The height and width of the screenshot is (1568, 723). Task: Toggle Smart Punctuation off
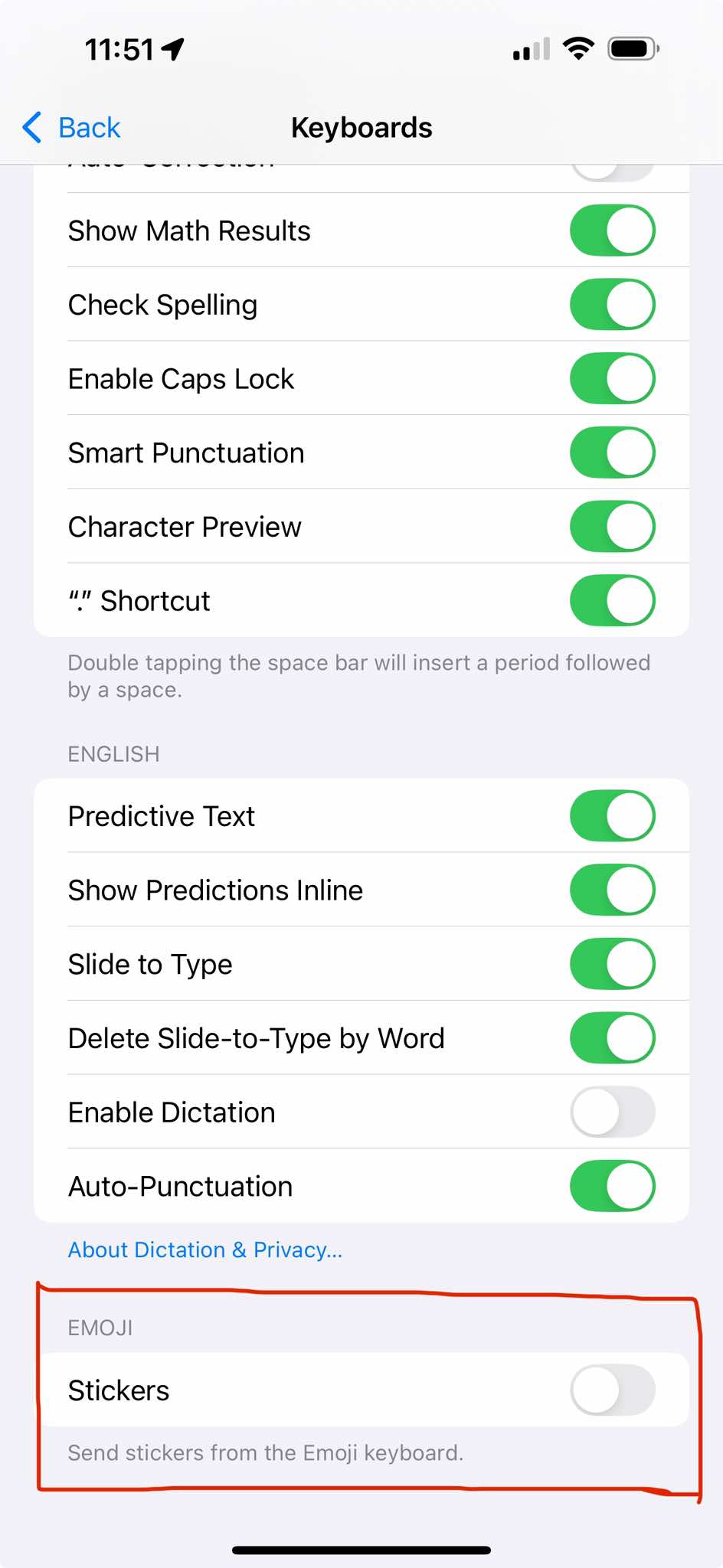click(612, 452)
